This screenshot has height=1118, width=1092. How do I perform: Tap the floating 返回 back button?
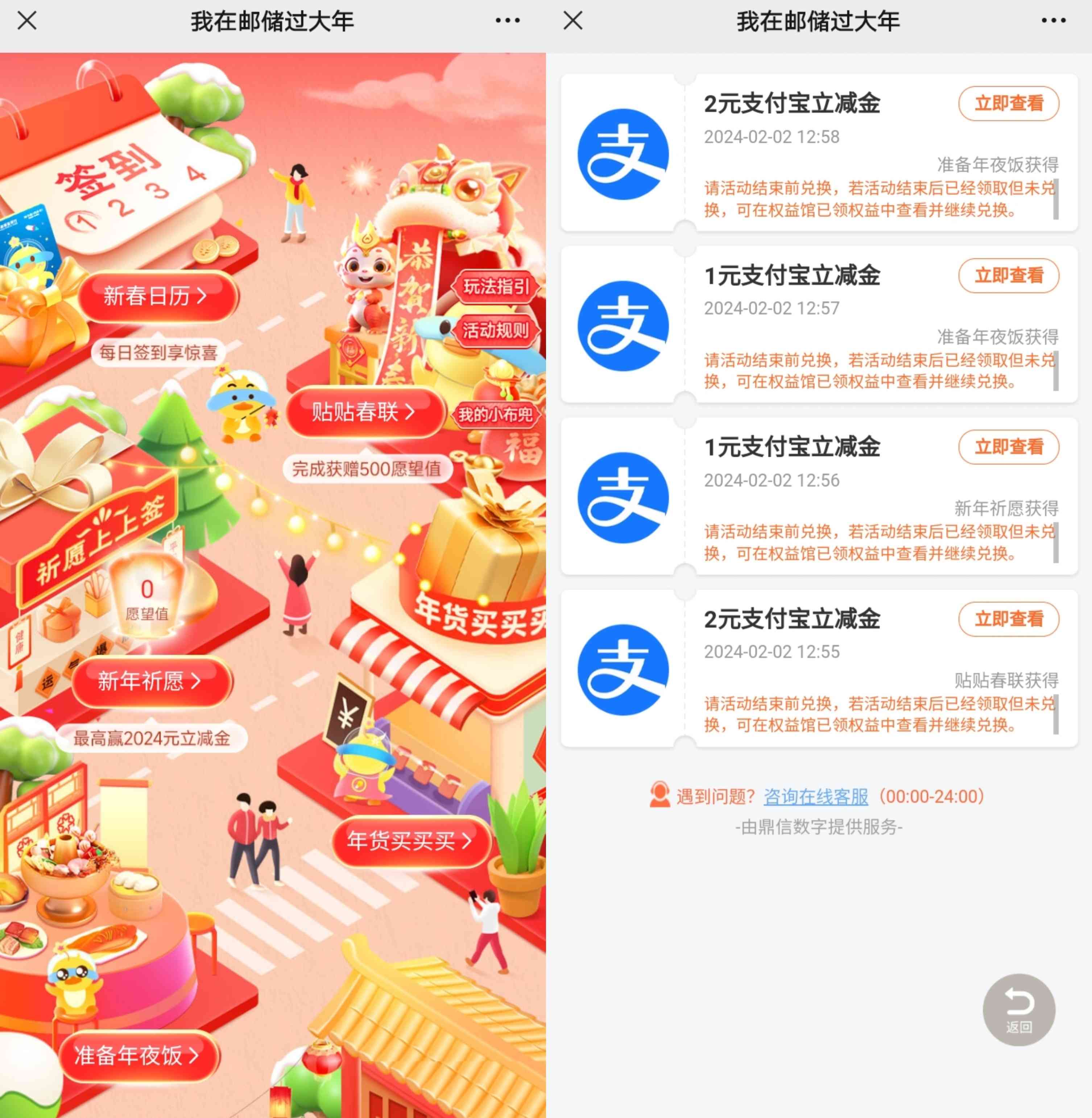(x=1019, y=1010)
